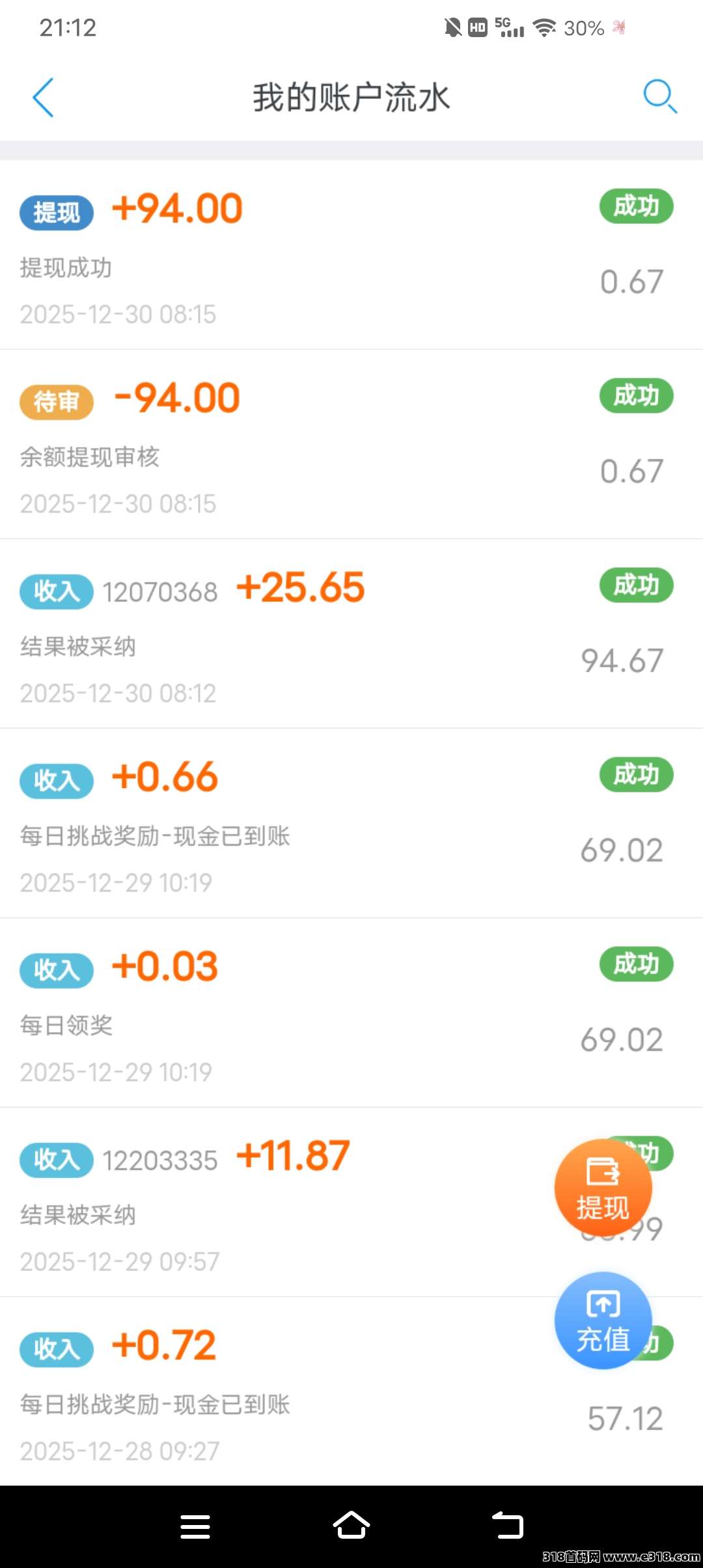Go to the system home screen
Viewport: 703px width, 1568px height.
(351, 1525)
